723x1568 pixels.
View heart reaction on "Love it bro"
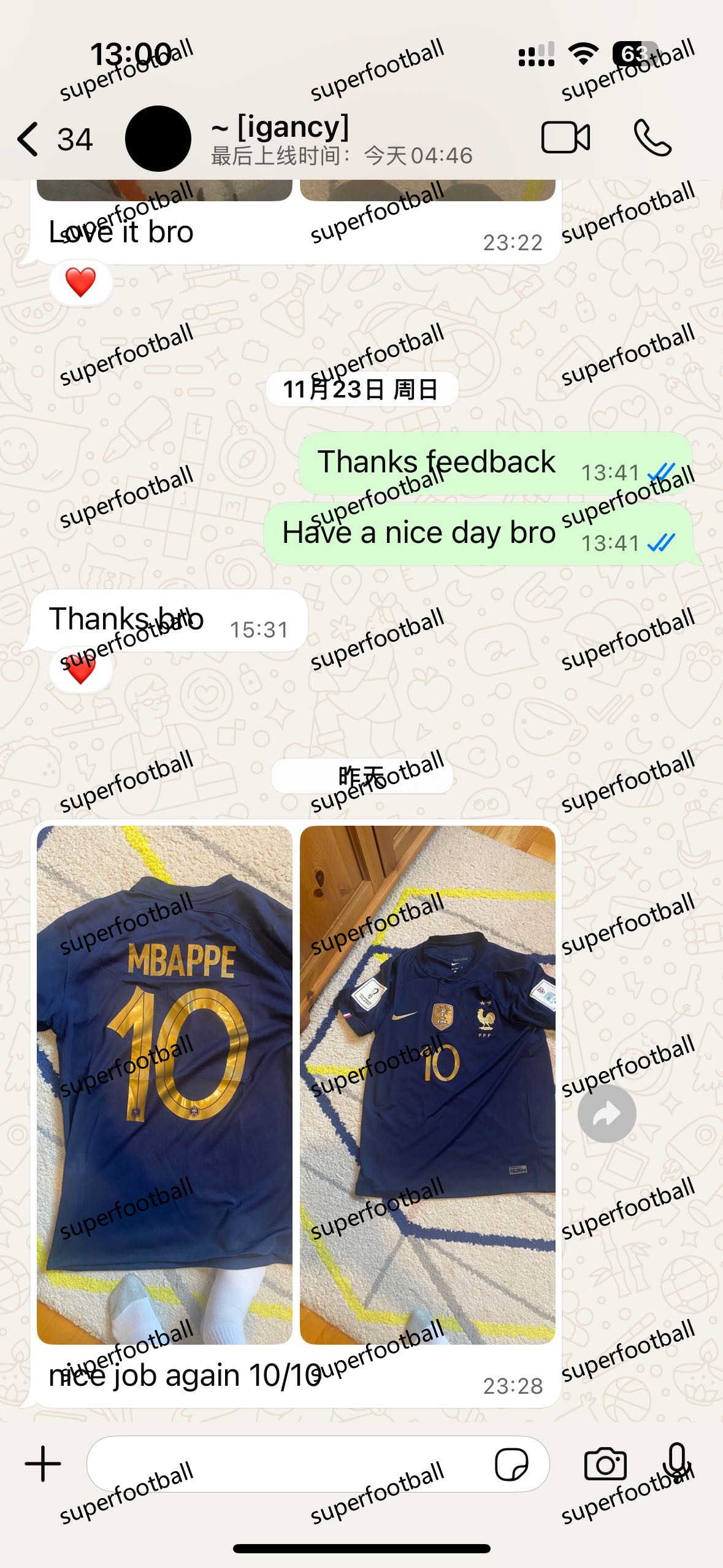click(x=80, y=282)
